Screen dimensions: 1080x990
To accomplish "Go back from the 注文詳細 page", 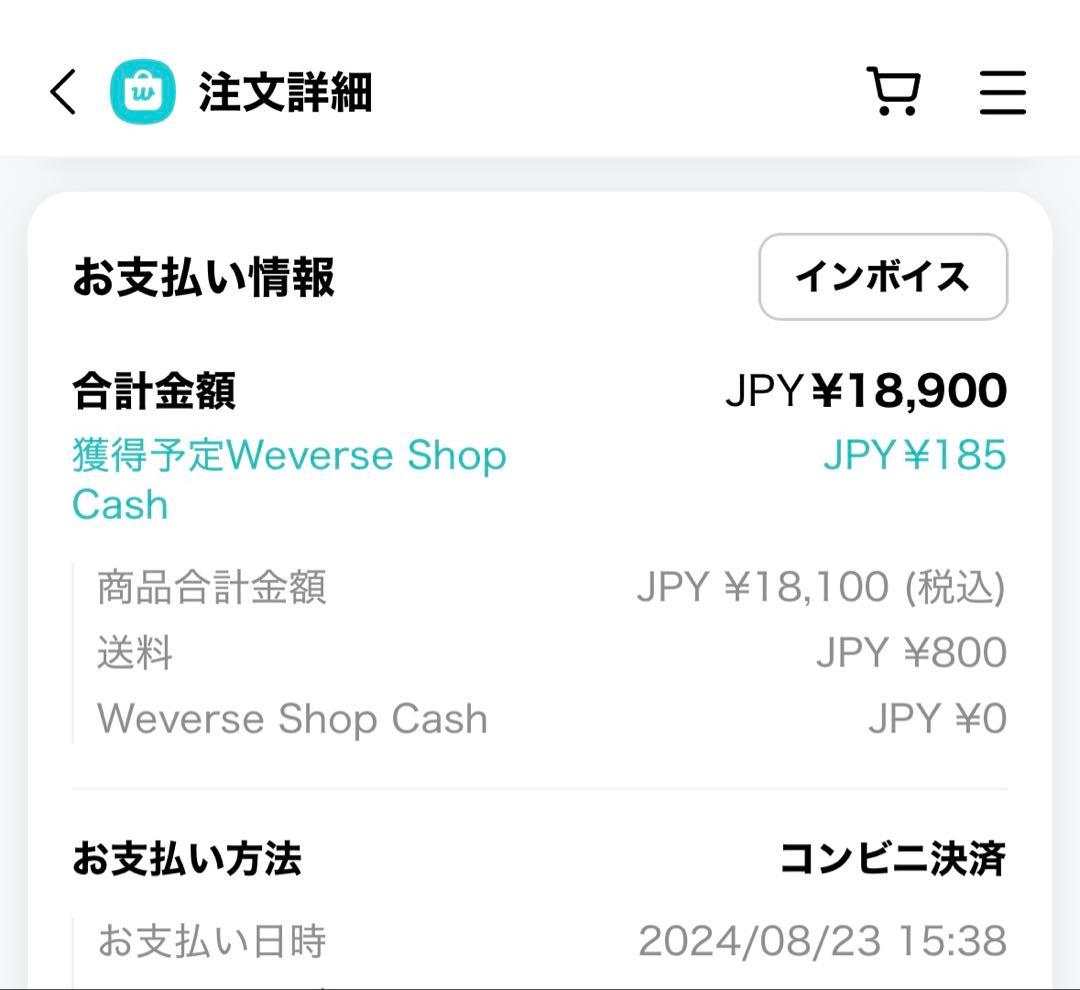I will point(63,93).
